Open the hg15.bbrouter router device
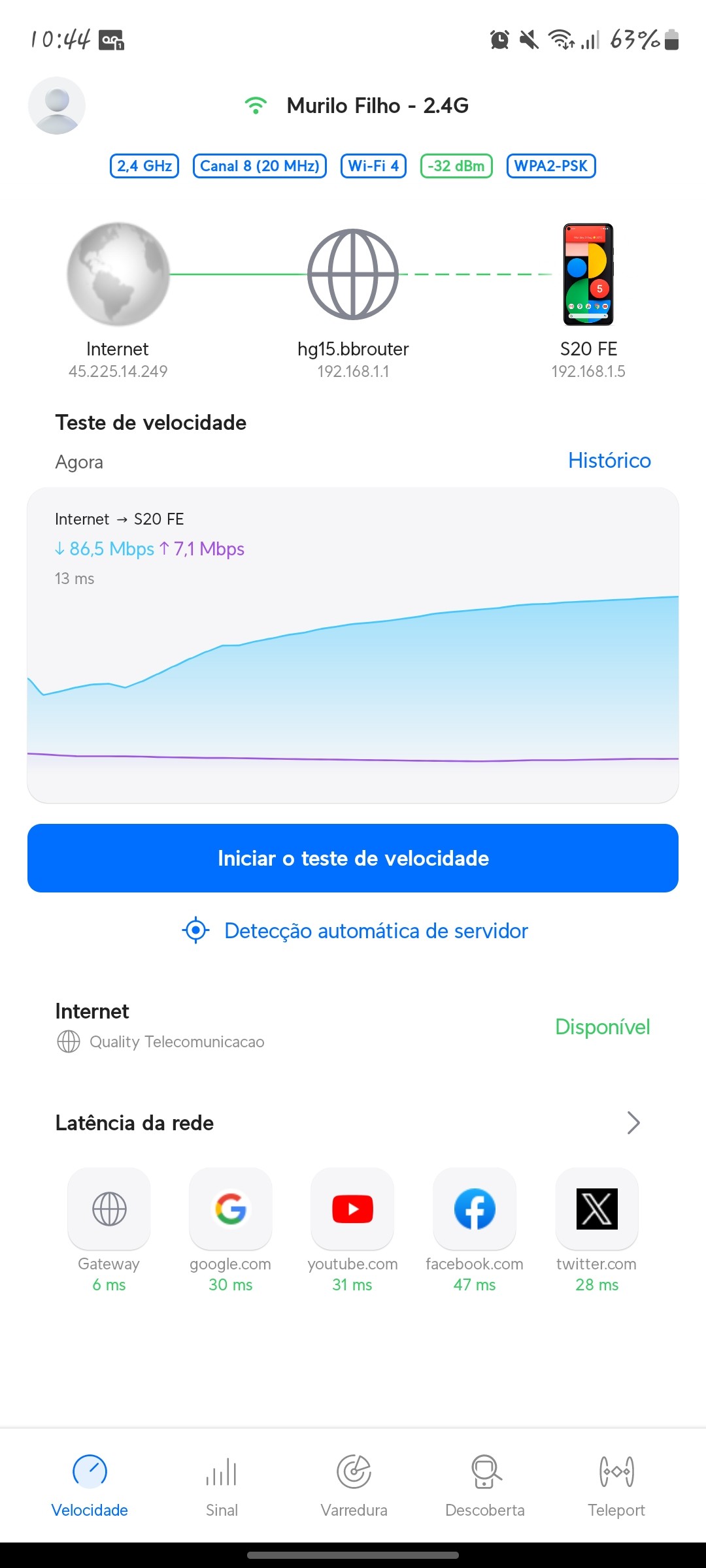Viewport: 706px width, 1568px height. tap(353, 274)
